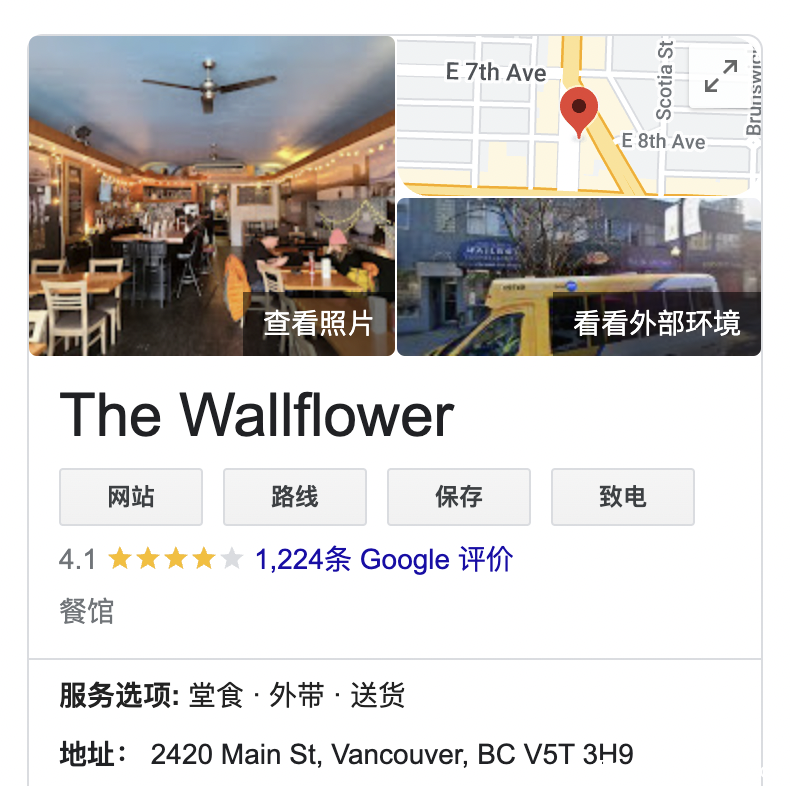
Task: Save The Wallflower with the 保存 button
Action: [x=459, y=497]
